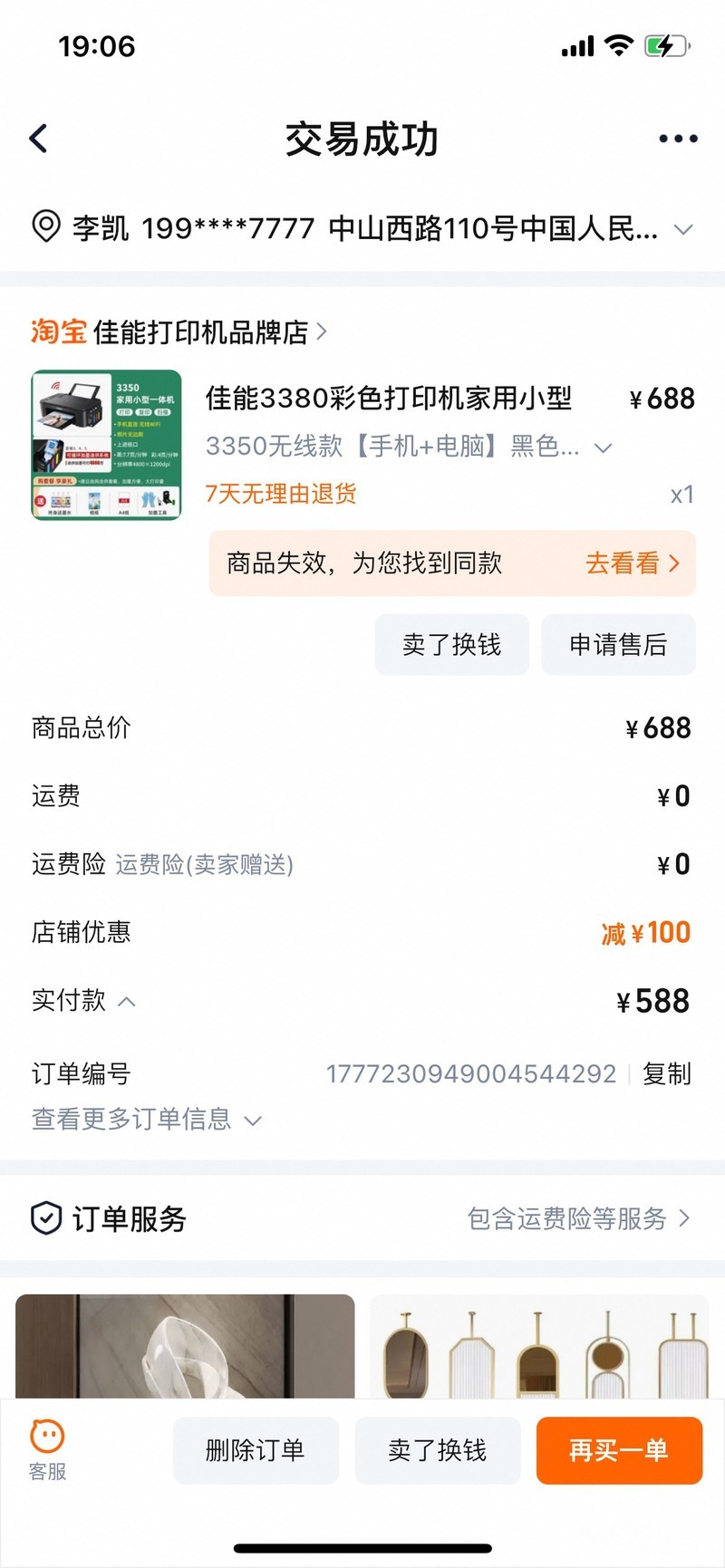Delete this order with 删除订单
This screenshot has width=725, height=1568.
coord(256,1450)
